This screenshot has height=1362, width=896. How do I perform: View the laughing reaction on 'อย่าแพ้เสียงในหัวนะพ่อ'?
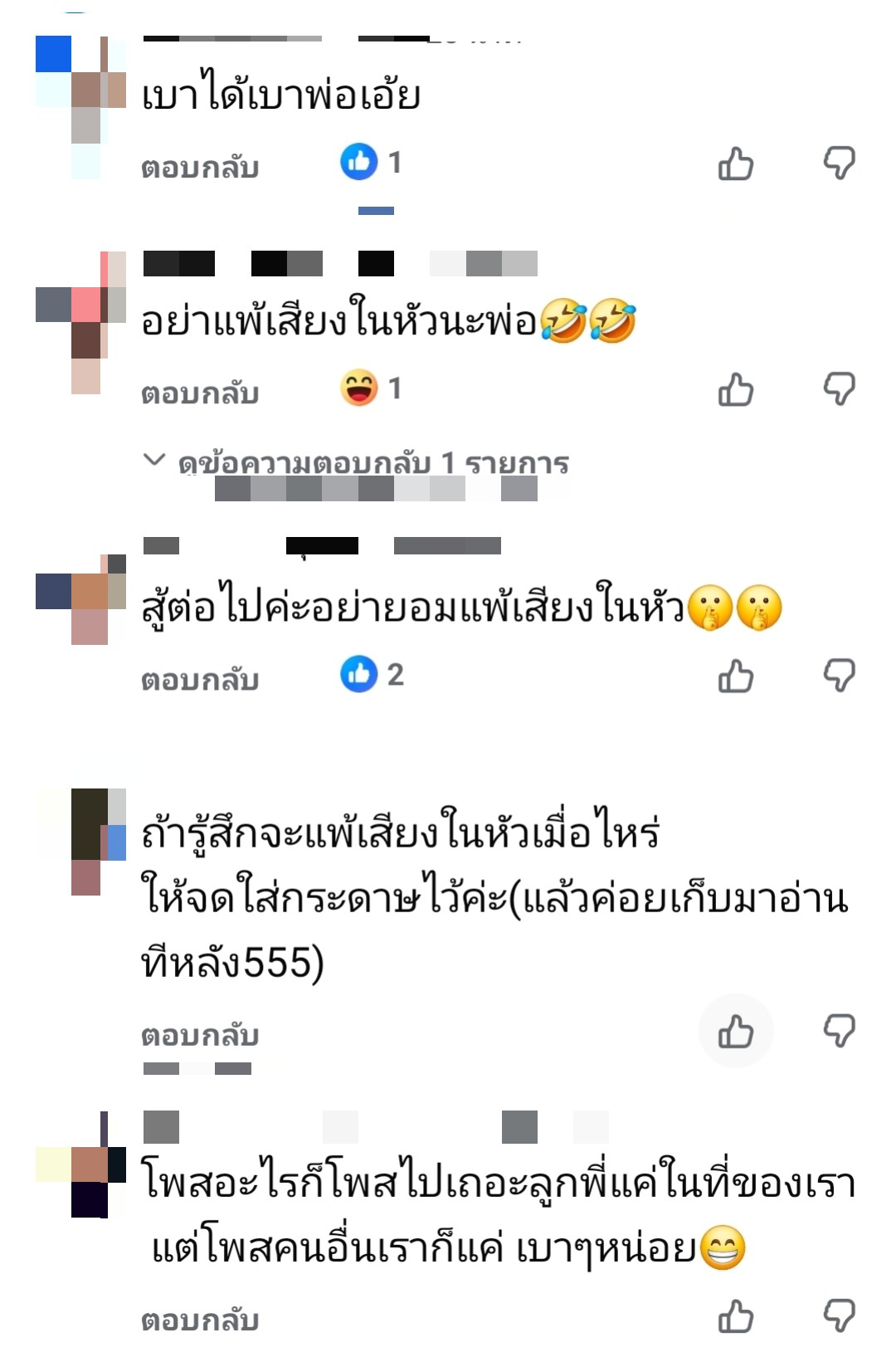[x=370, y=388]
